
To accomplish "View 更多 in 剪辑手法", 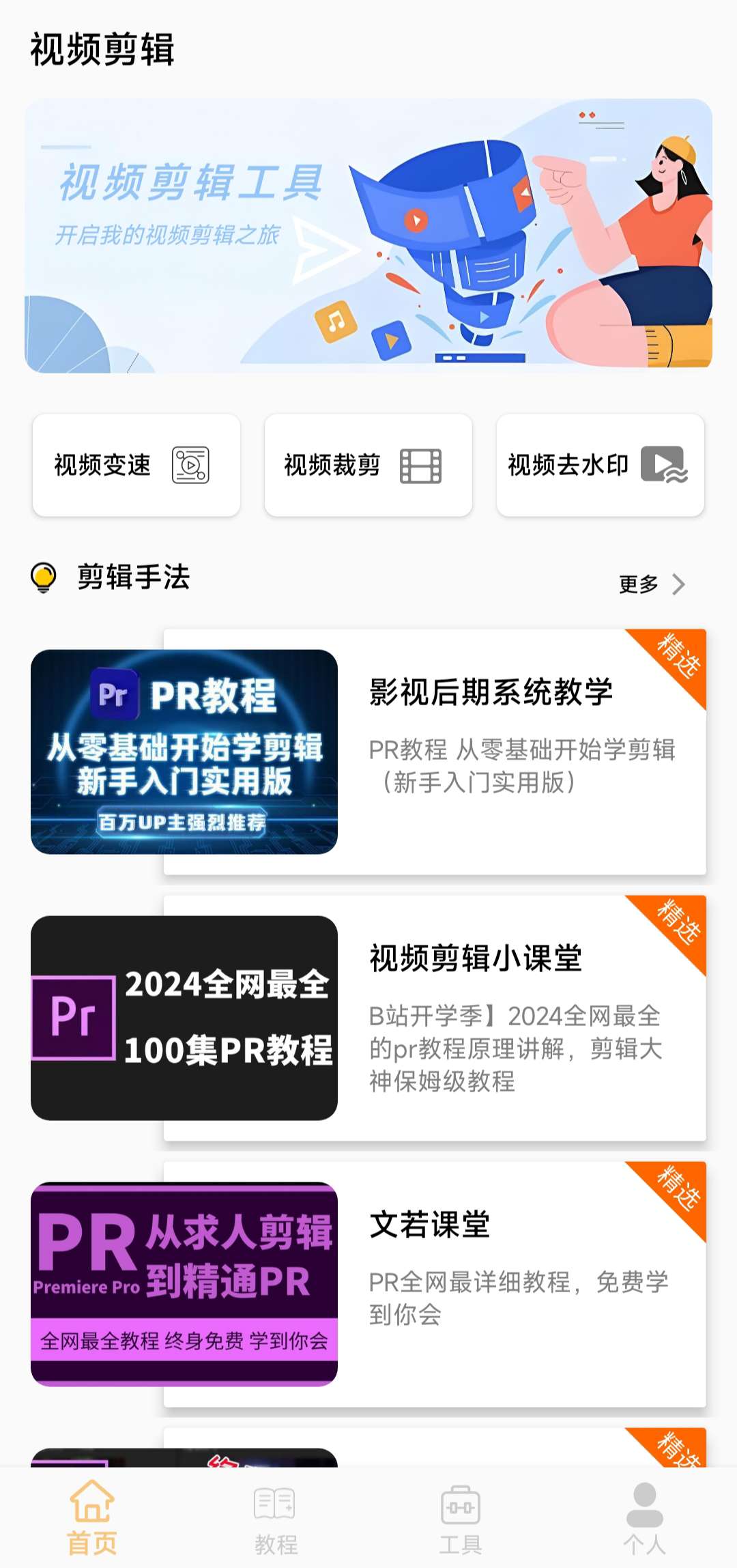I will [651, 584].
